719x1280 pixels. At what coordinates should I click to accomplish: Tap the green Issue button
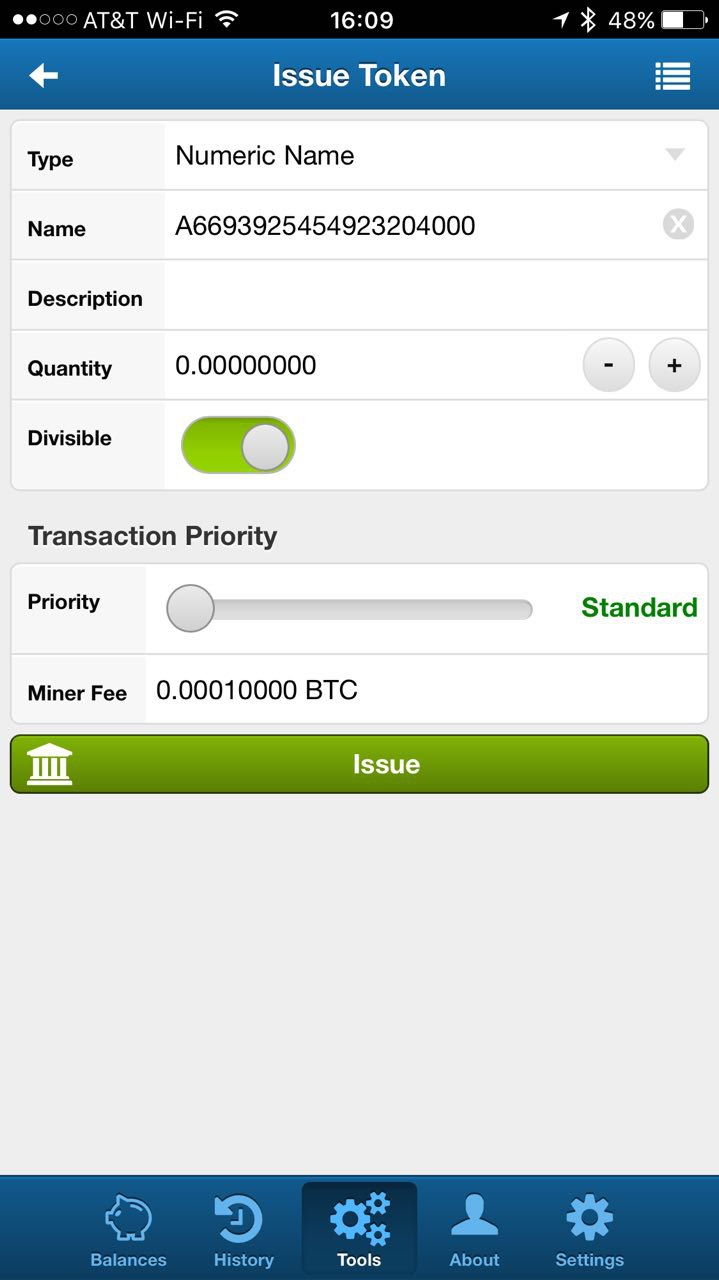coord(359,765)
